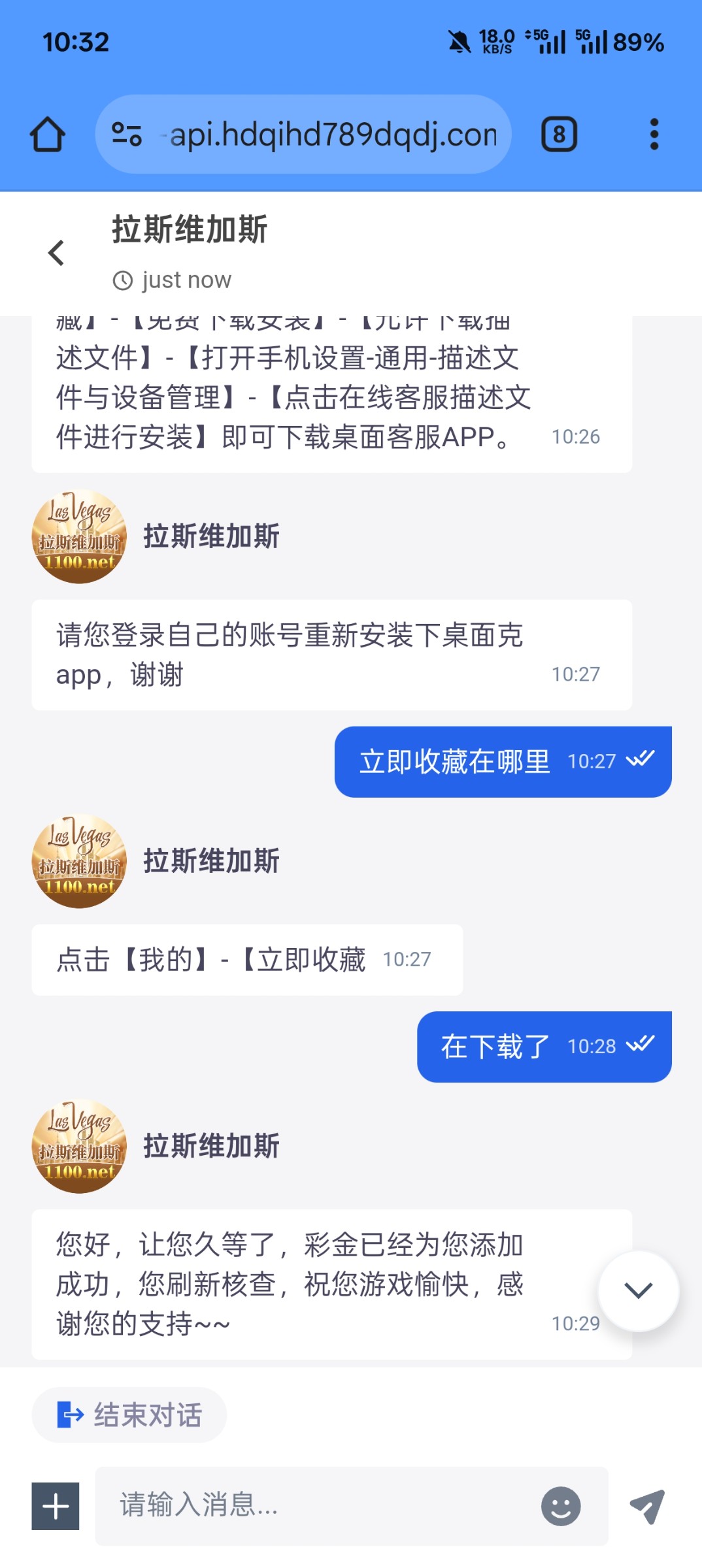Open the browser home icon
This screenshot has width=702, height=1568.
click(48, 134)
